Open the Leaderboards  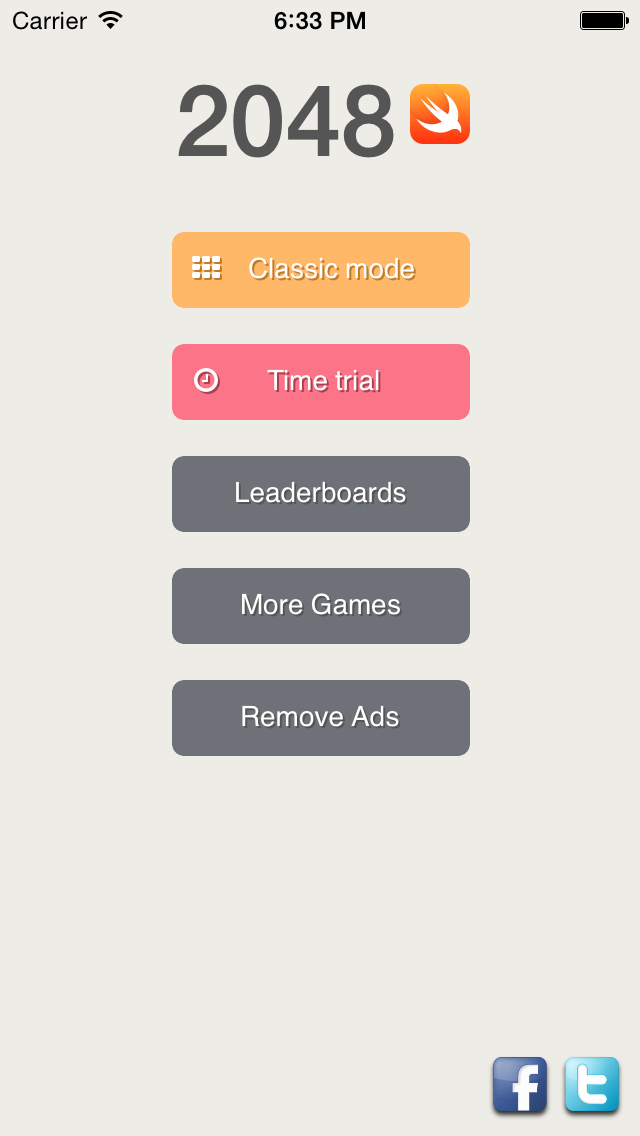320,494
